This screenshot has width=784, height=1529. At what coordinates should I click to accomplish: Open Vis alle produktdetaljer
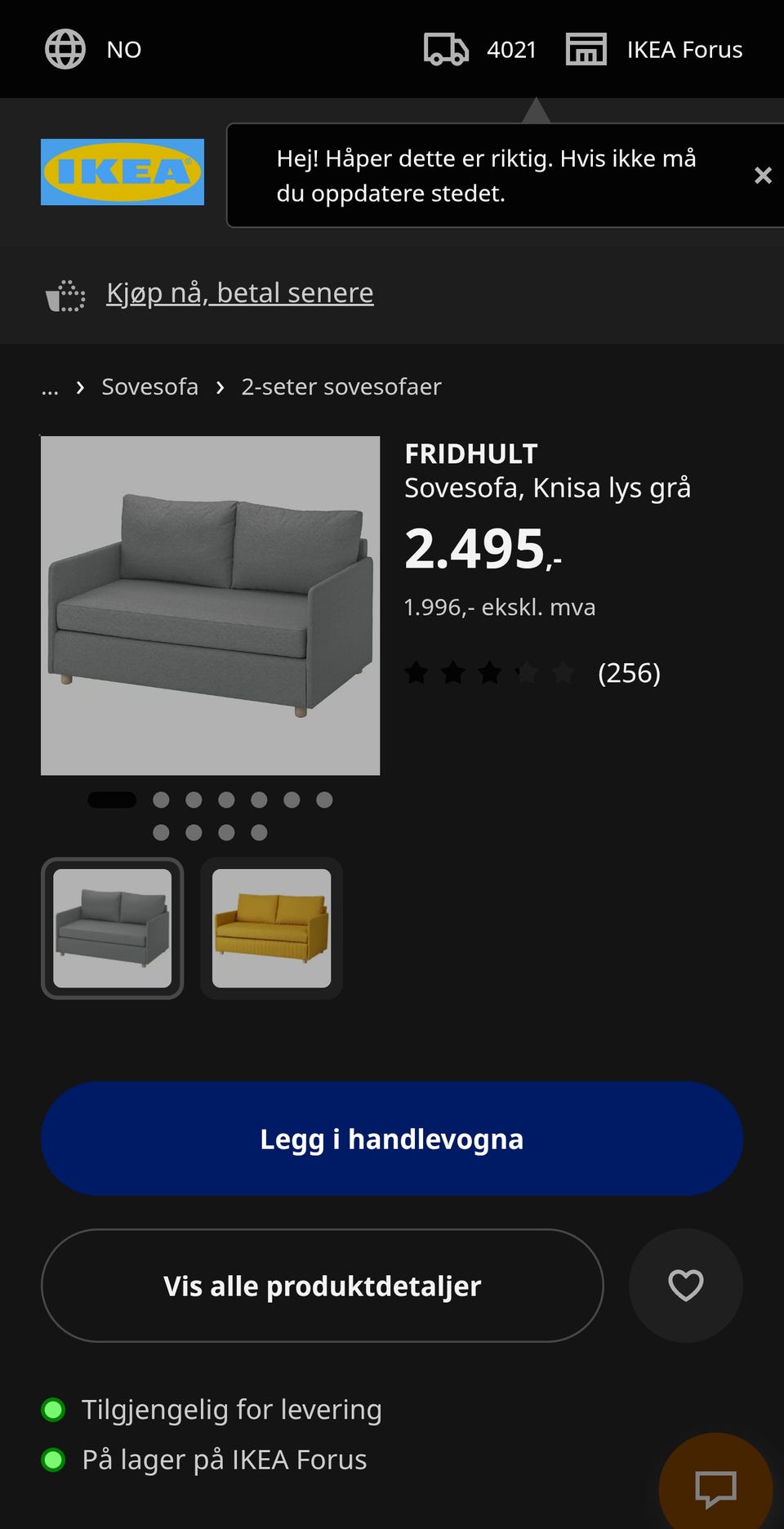[x=322, y=1286]
